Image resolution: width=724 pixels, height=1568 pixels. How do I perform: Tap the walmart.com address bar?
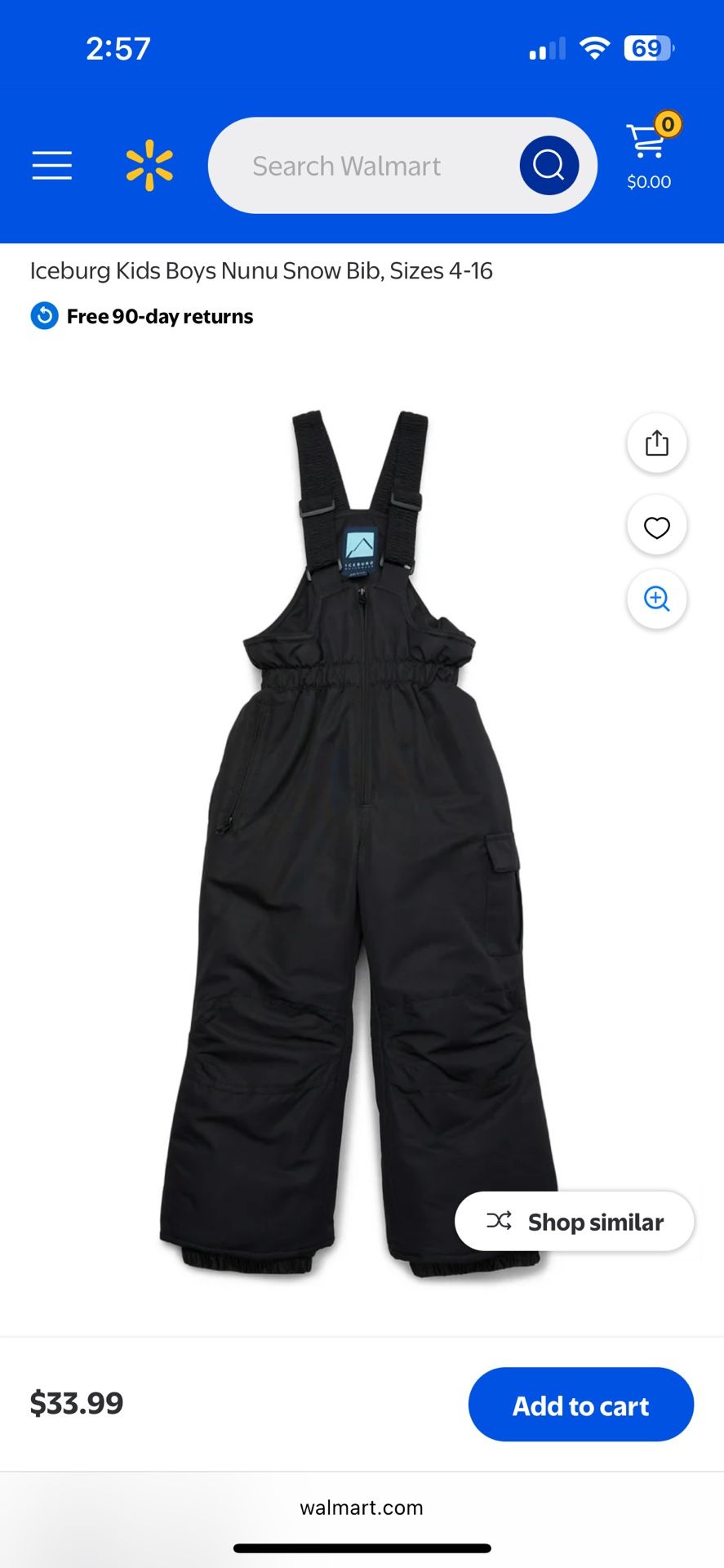pyautogui.click(x=362, y=1508)
